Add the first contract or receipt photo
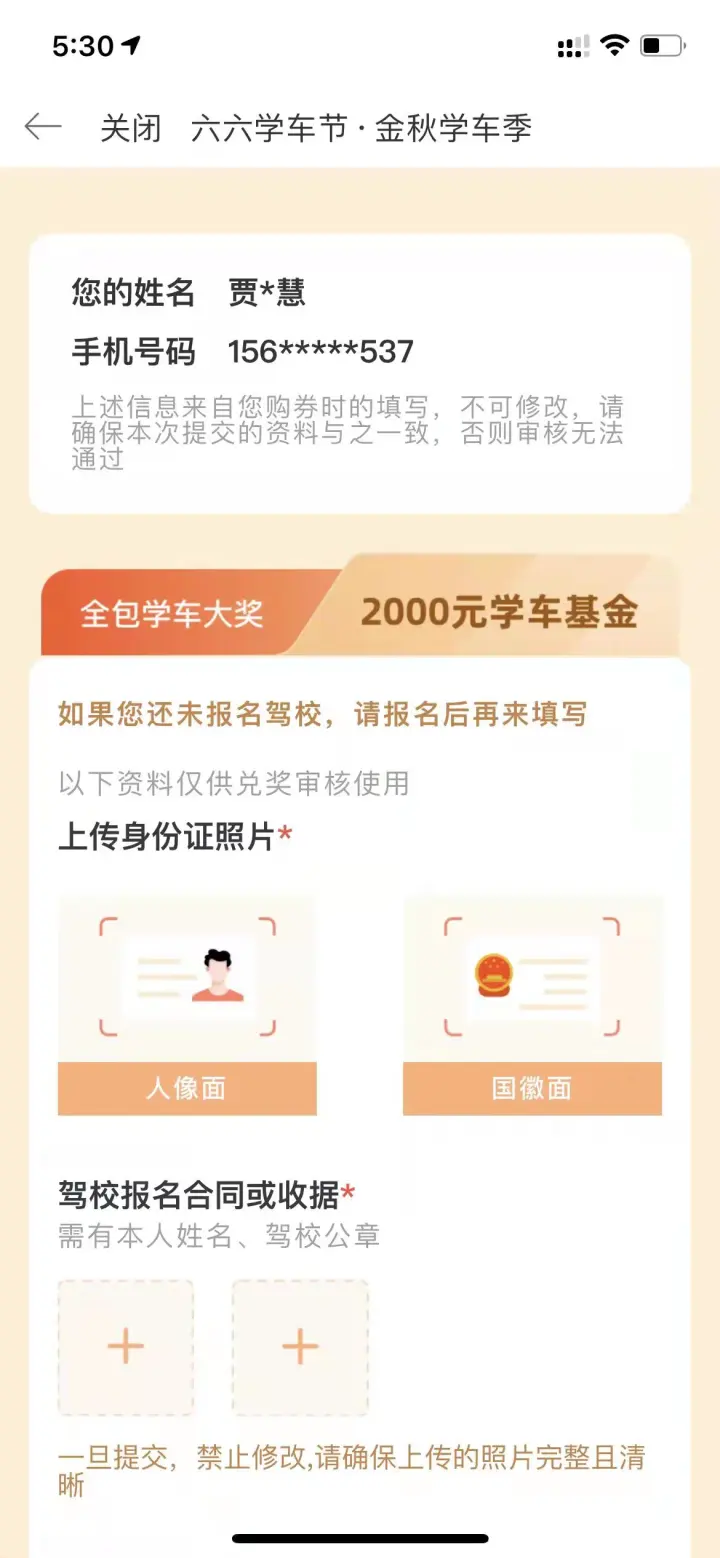Viewport: 720px width, 1558px height. (x=126, y=1347)
